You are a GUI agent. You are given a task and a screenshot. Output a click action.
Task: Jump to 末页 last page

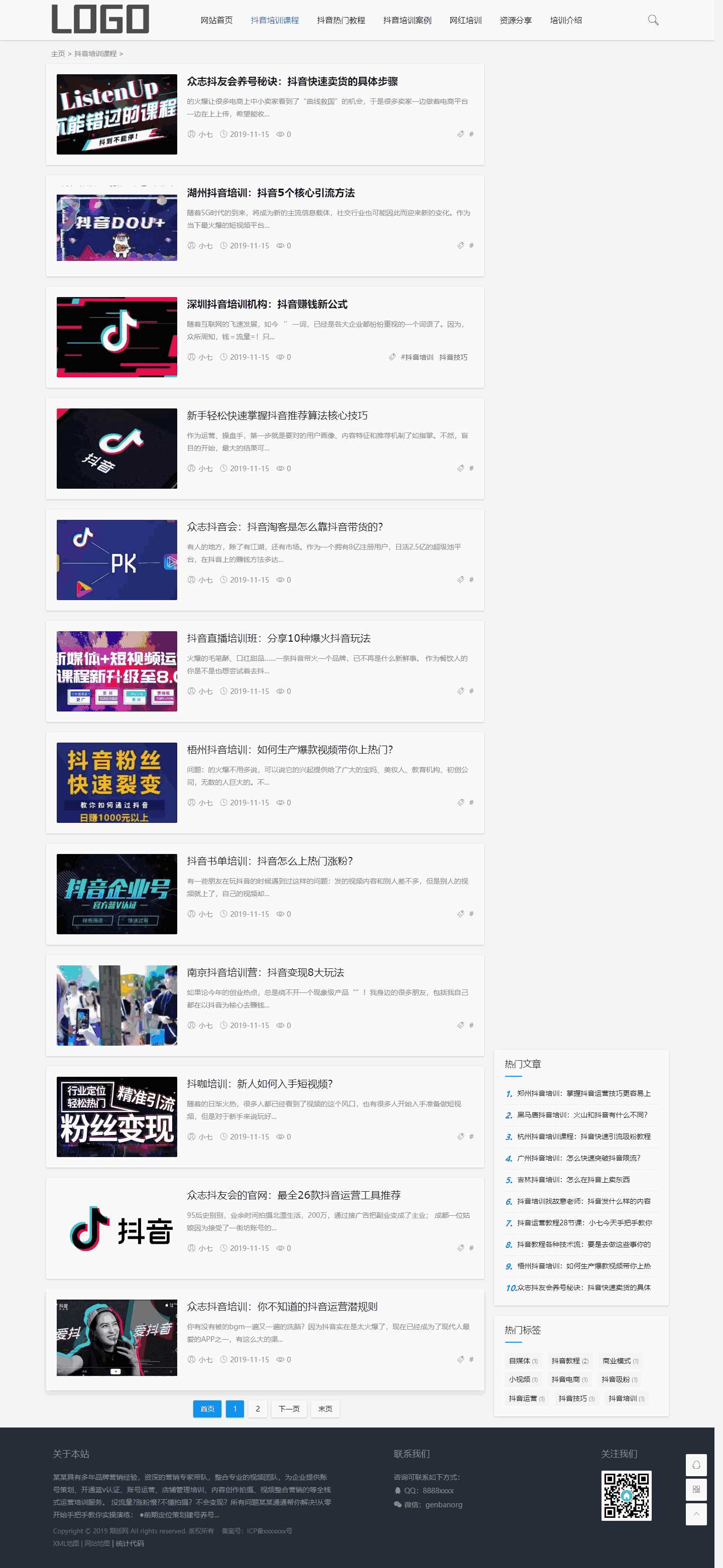pos(325,1408)
